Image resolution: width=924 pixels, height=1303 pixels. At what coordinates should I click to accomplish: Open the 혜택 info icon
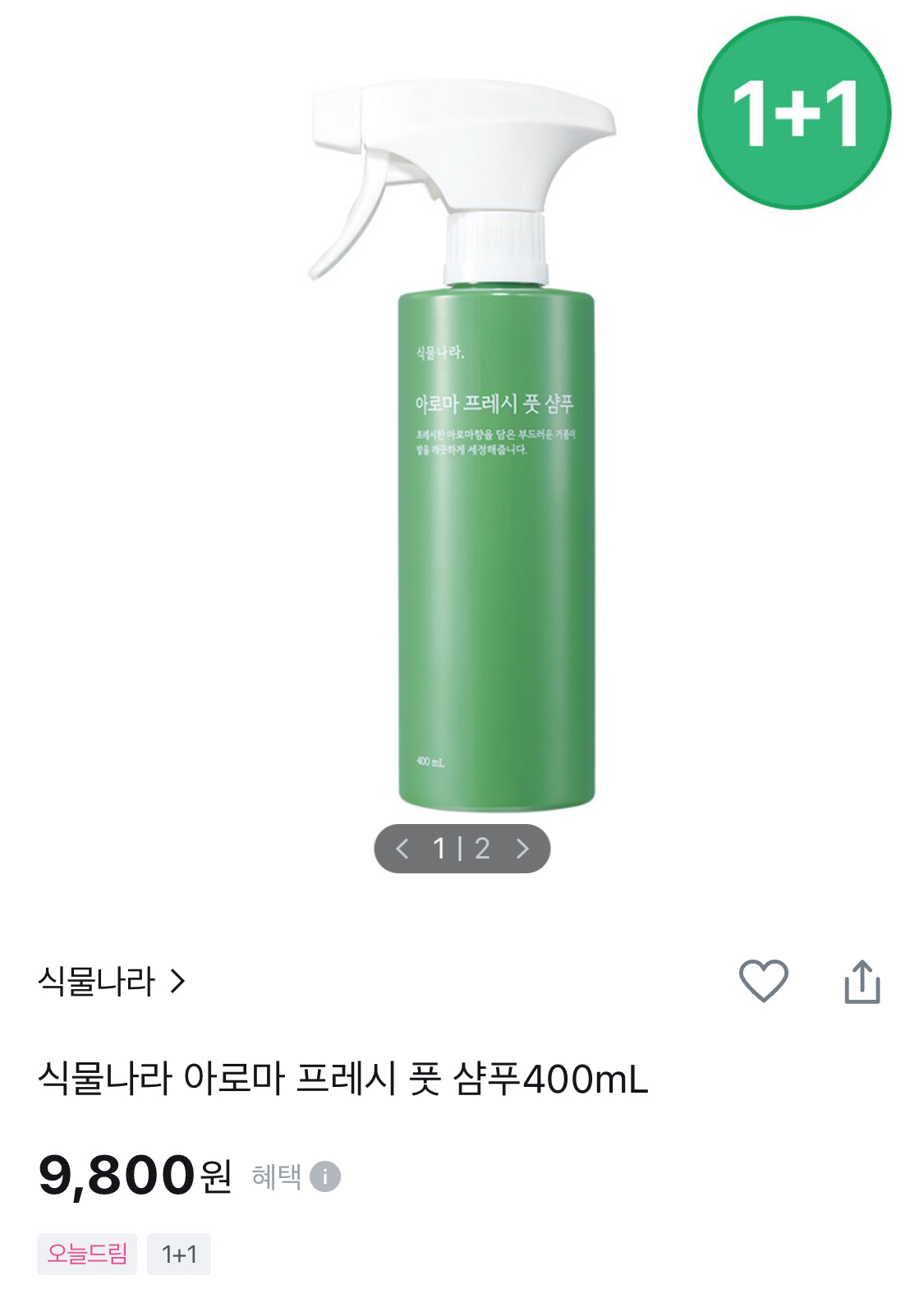325,1176
